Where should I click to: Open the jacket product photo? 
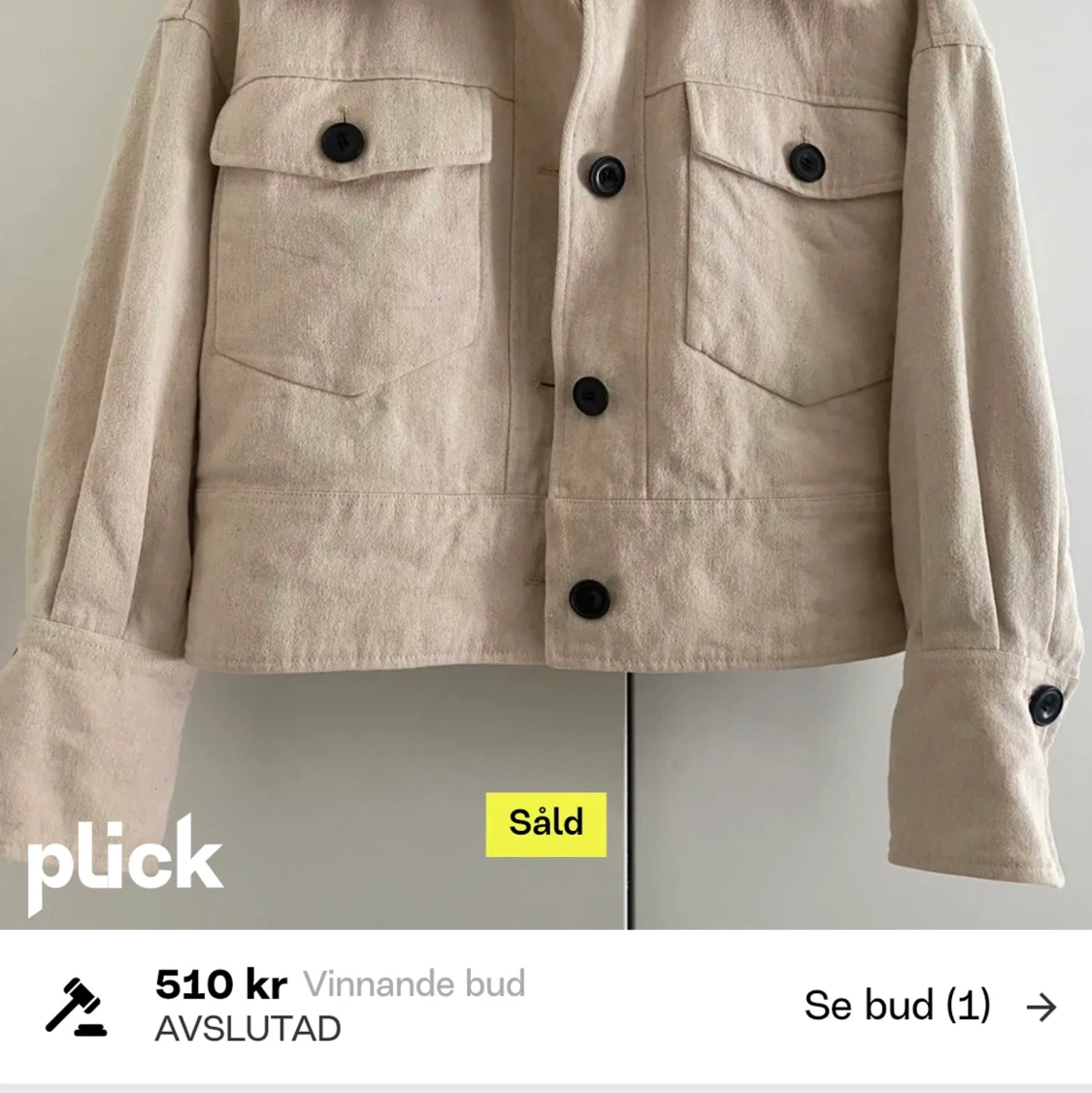(546, 388)
